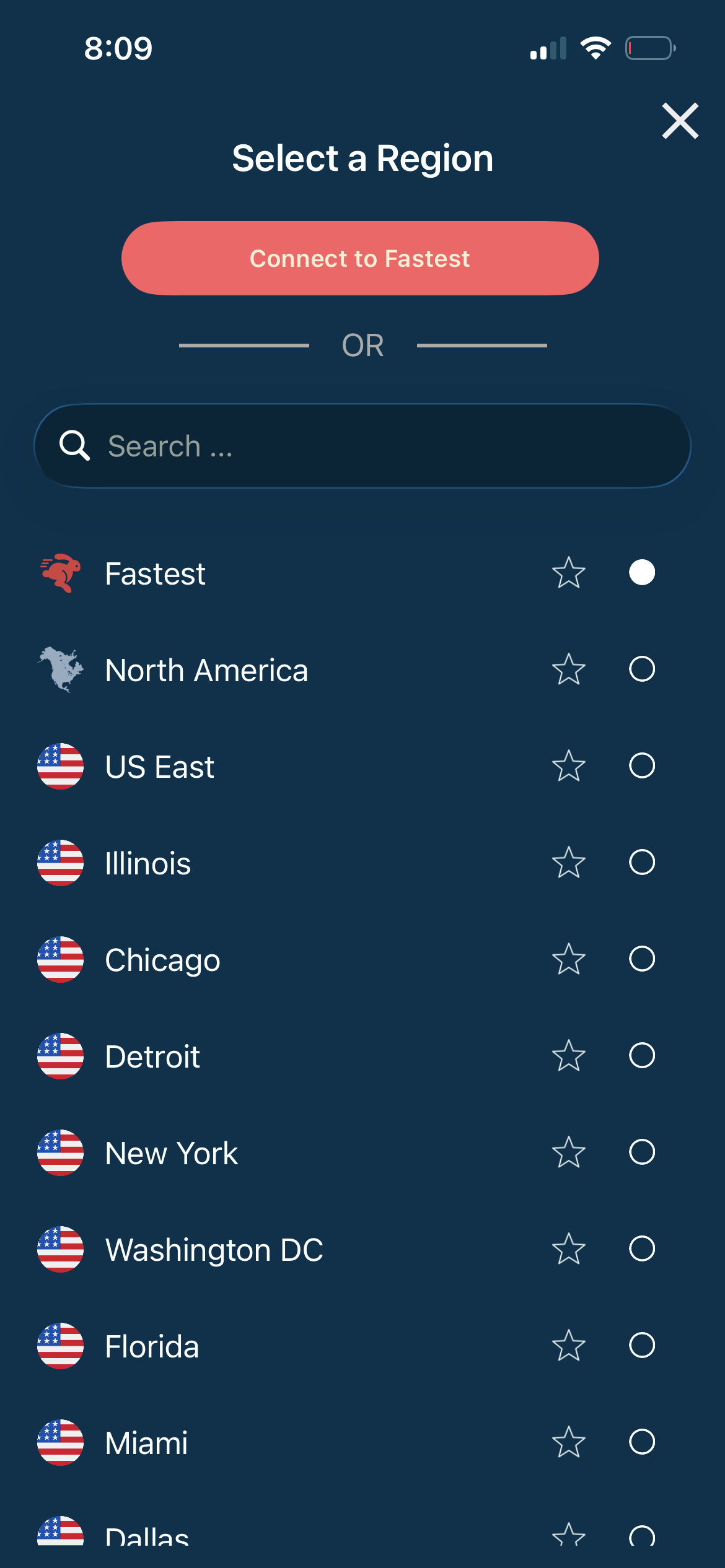Select the North America radio button

(x=642, y=669)
